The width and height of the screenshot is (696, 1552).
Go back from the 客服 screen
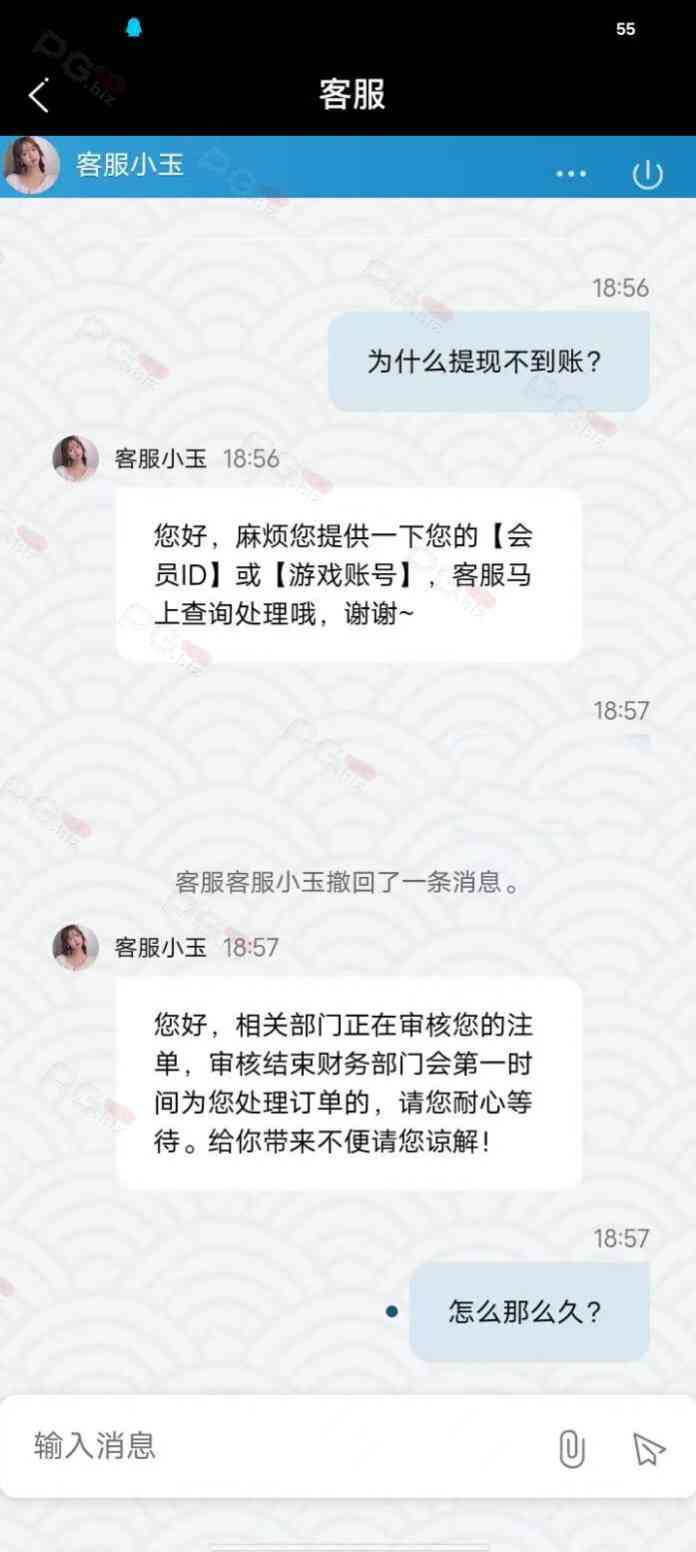pos(39,95)
